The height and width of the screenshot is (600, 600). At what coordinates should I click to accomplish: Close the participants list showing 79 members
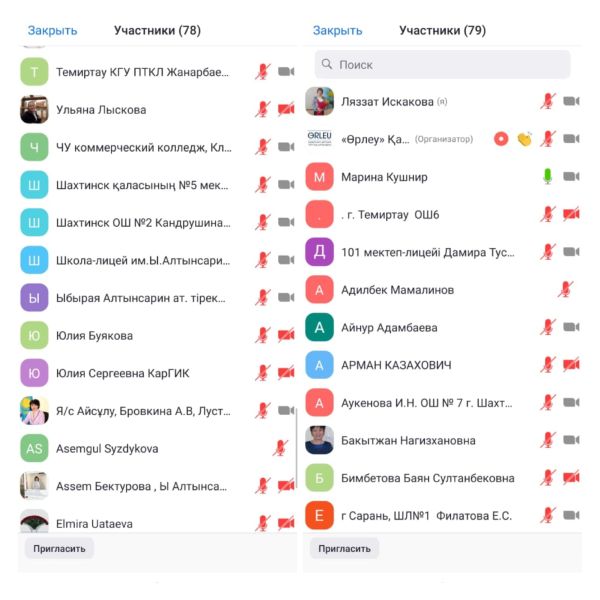coord(337,31)
